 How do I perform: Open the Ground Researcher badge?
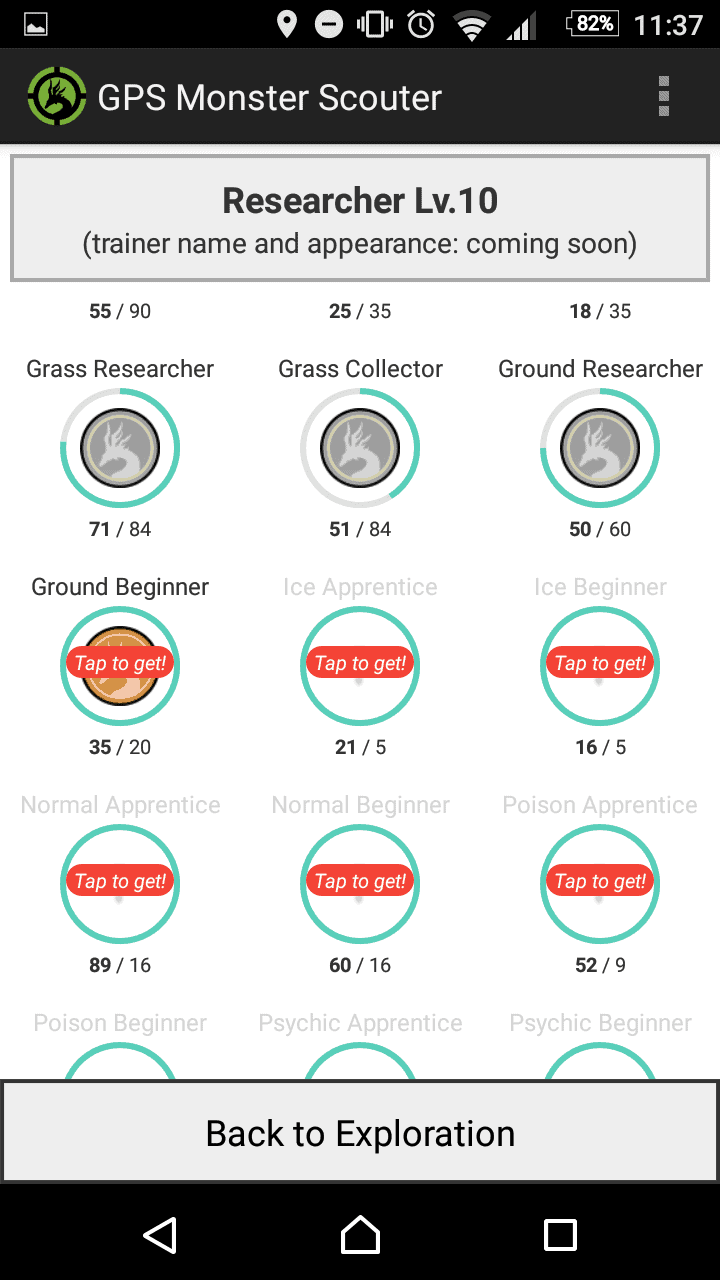pyautogui.click(x=600, y=450)
